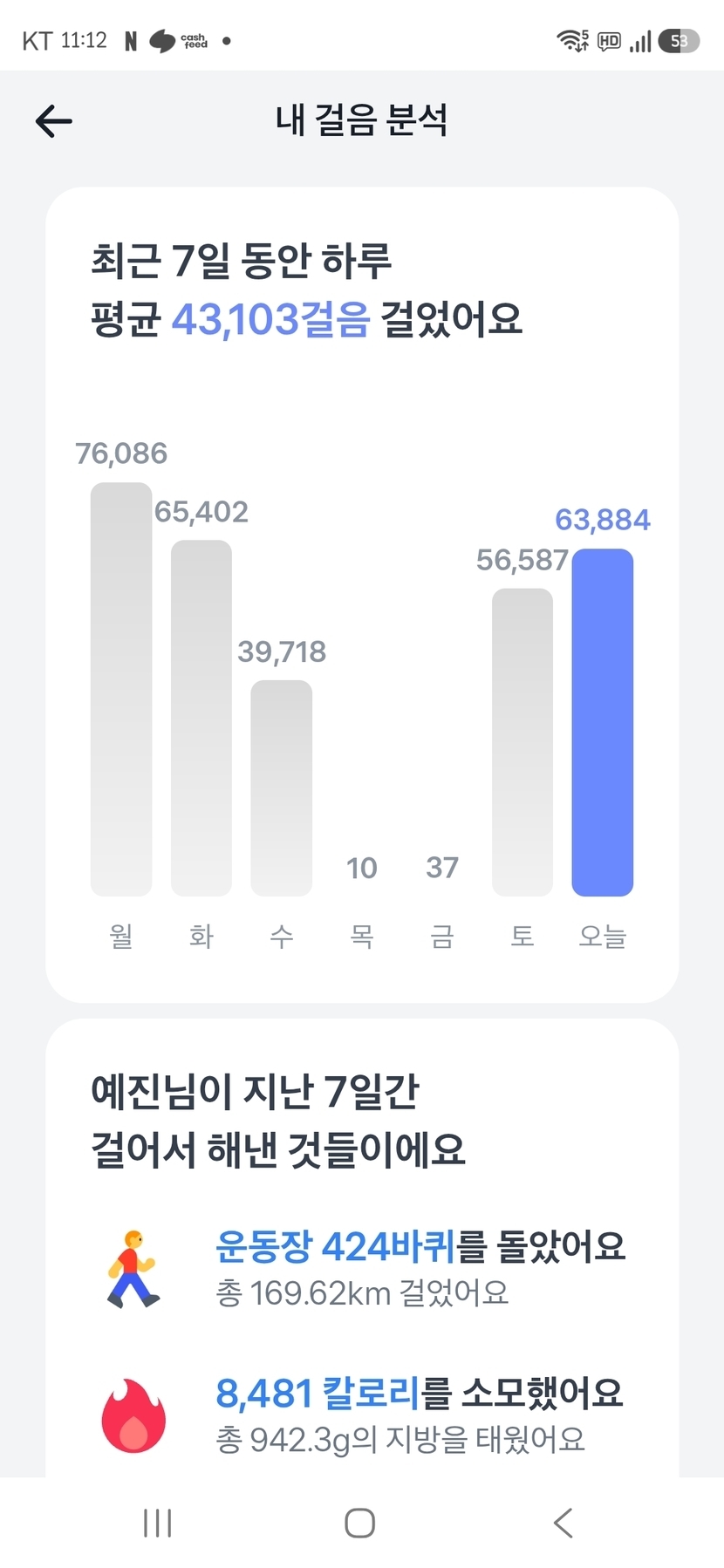This screenshot has height=1568, width=724.
Task: Go to the phone's home screen
Action: 360,1523
